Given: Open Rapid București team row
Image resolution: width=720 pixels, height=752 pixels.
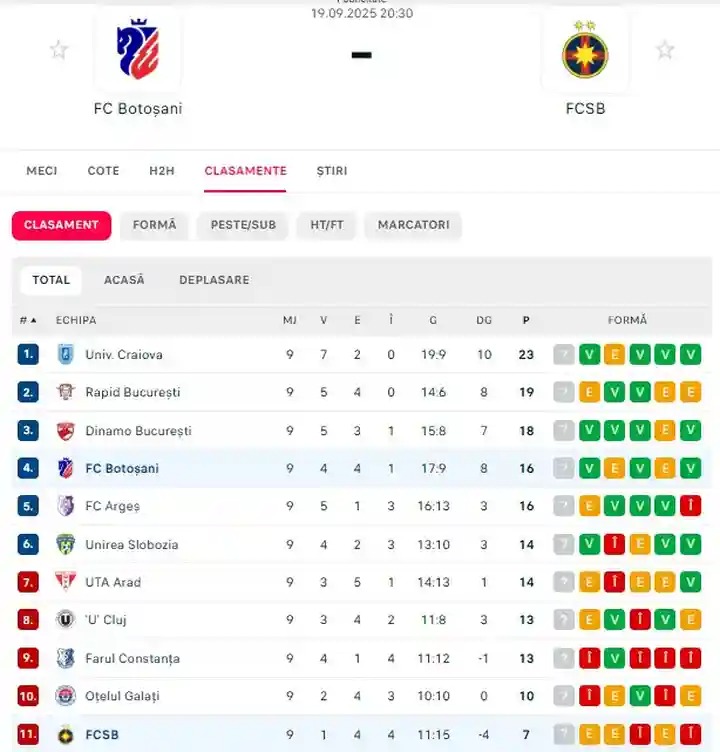Looking at the screenshot, I should click(132, 392).
